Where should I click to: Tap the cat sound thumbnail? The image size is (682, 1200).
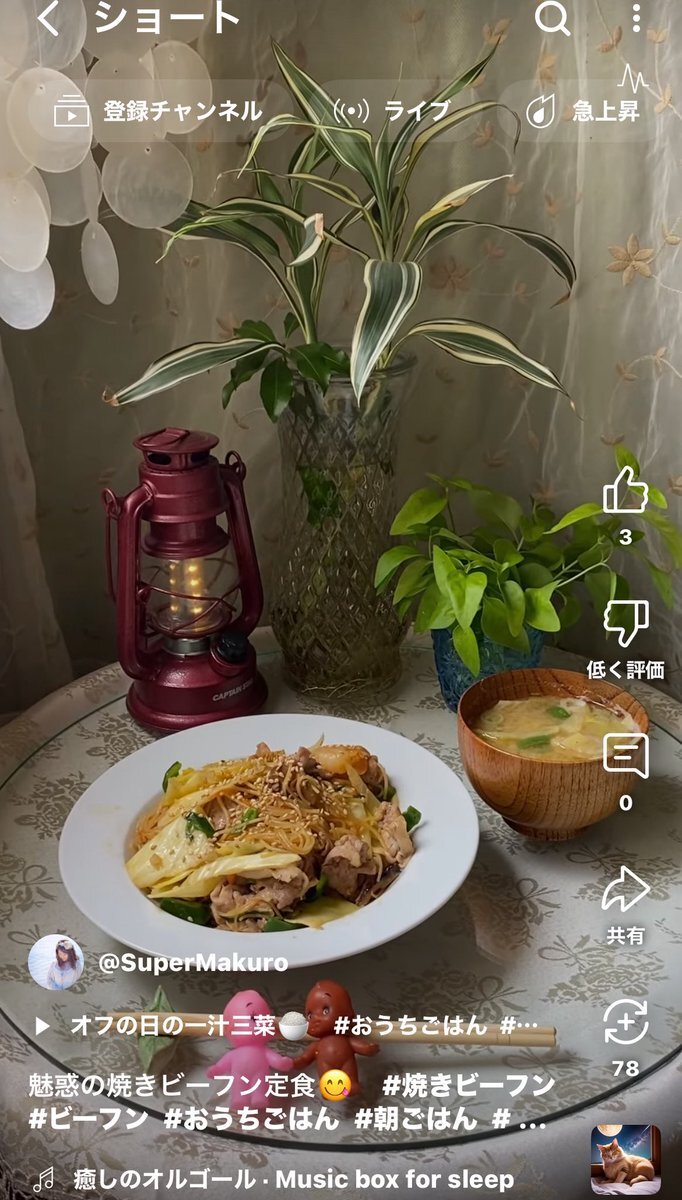pyautogui.click(x=626, y=1160)
